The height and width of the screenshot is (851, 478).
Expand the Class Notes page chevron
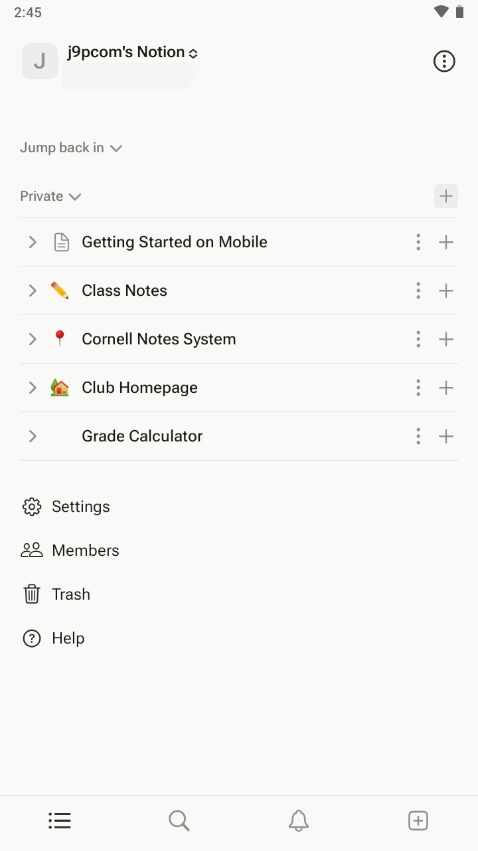click(33, 290)
